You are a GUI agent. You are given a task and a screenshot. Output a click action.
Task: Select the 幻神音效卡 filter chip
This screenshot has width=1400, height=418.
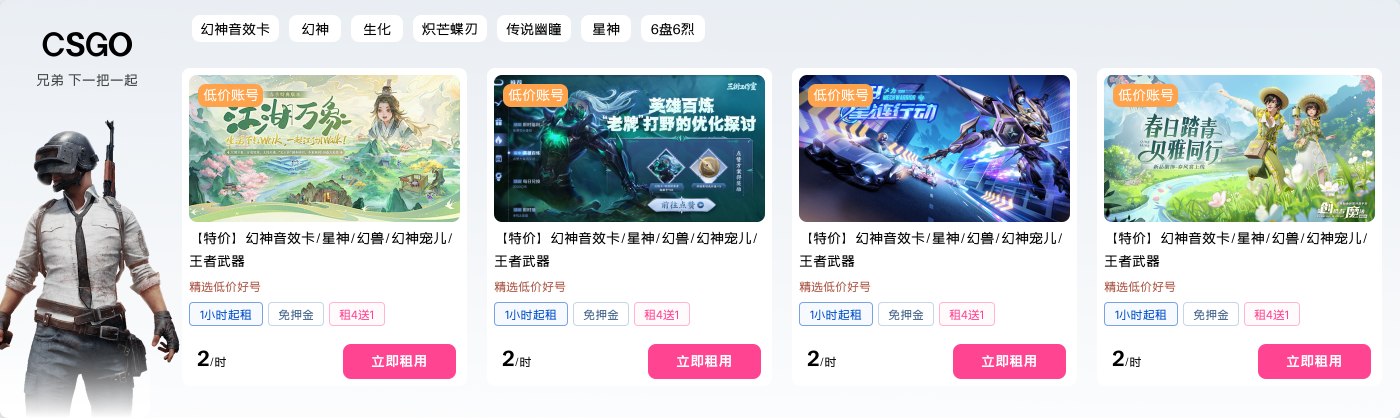pyautogui.click(x=235, y=29)
